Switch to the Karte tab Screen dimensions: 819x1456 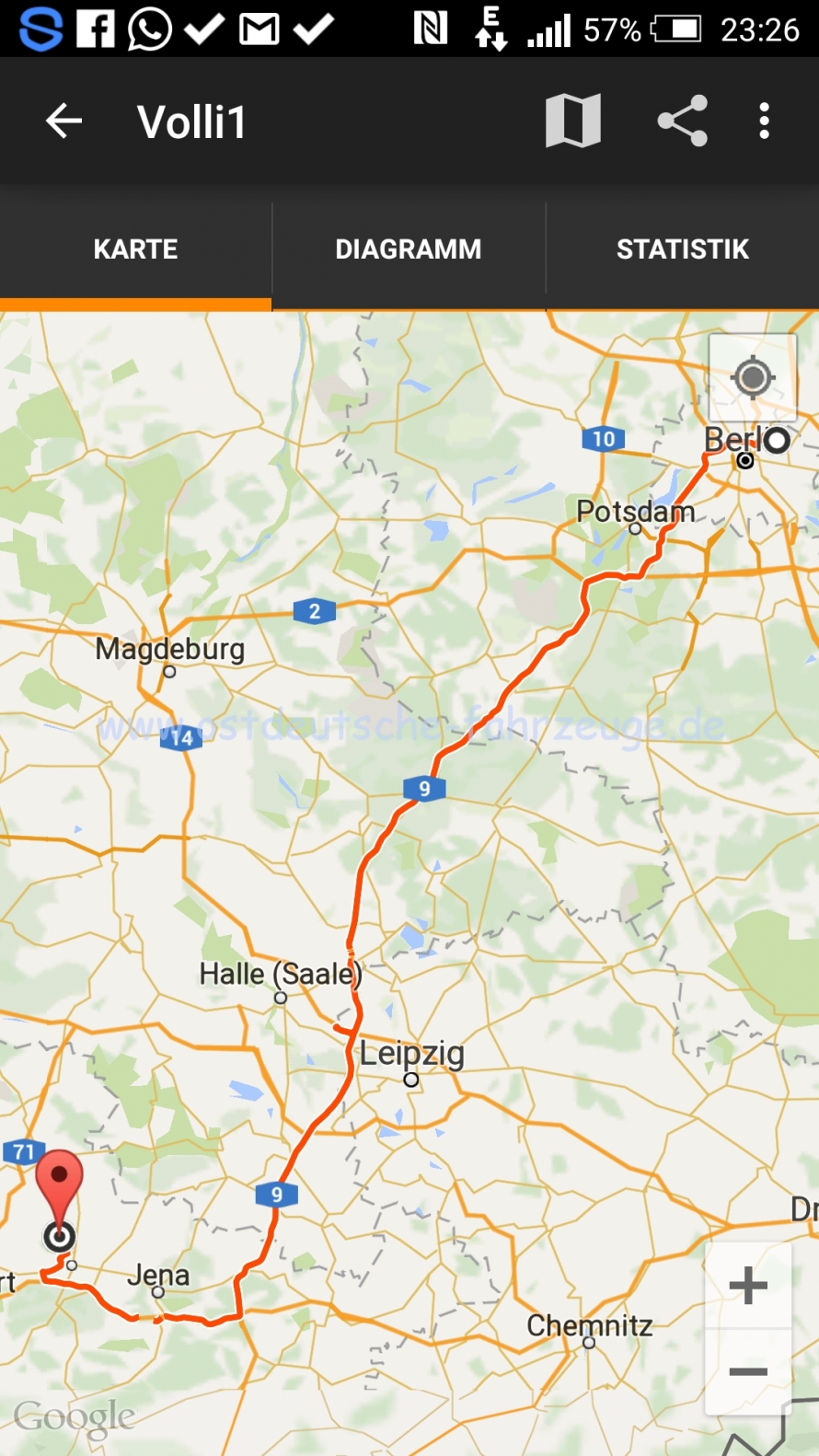135,249
